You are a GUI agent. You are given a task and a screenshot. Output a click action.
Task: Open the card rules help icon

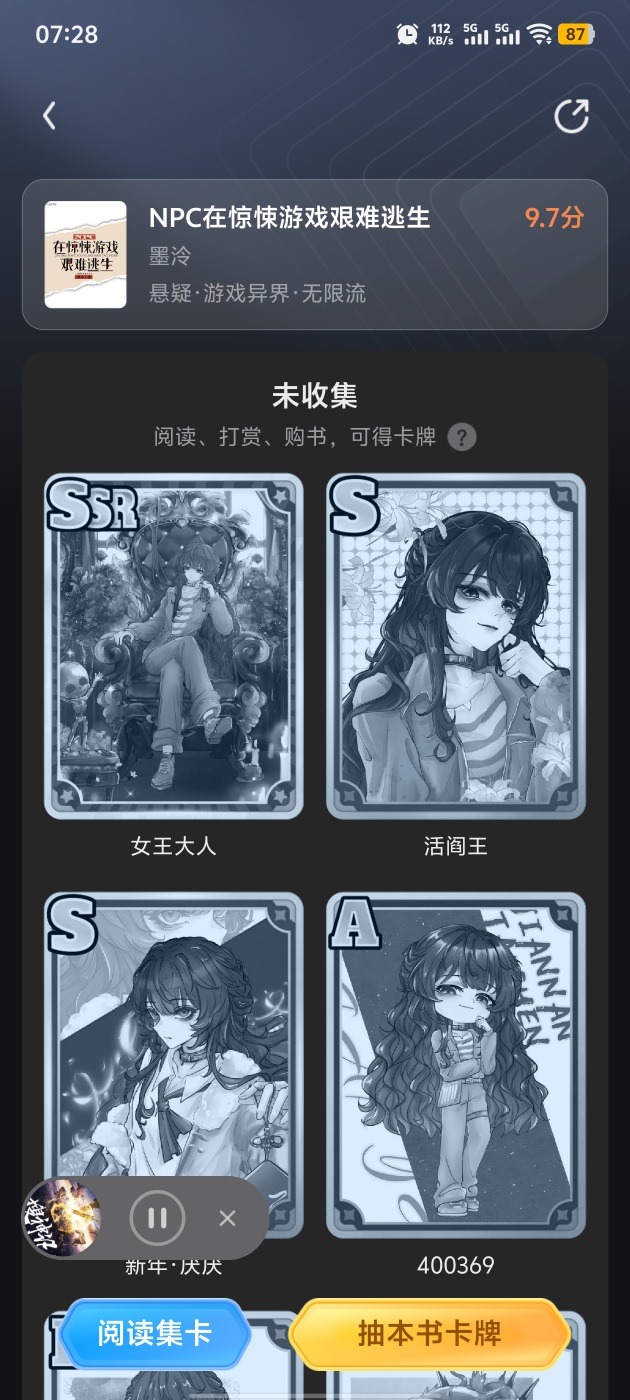click(461, 437)
